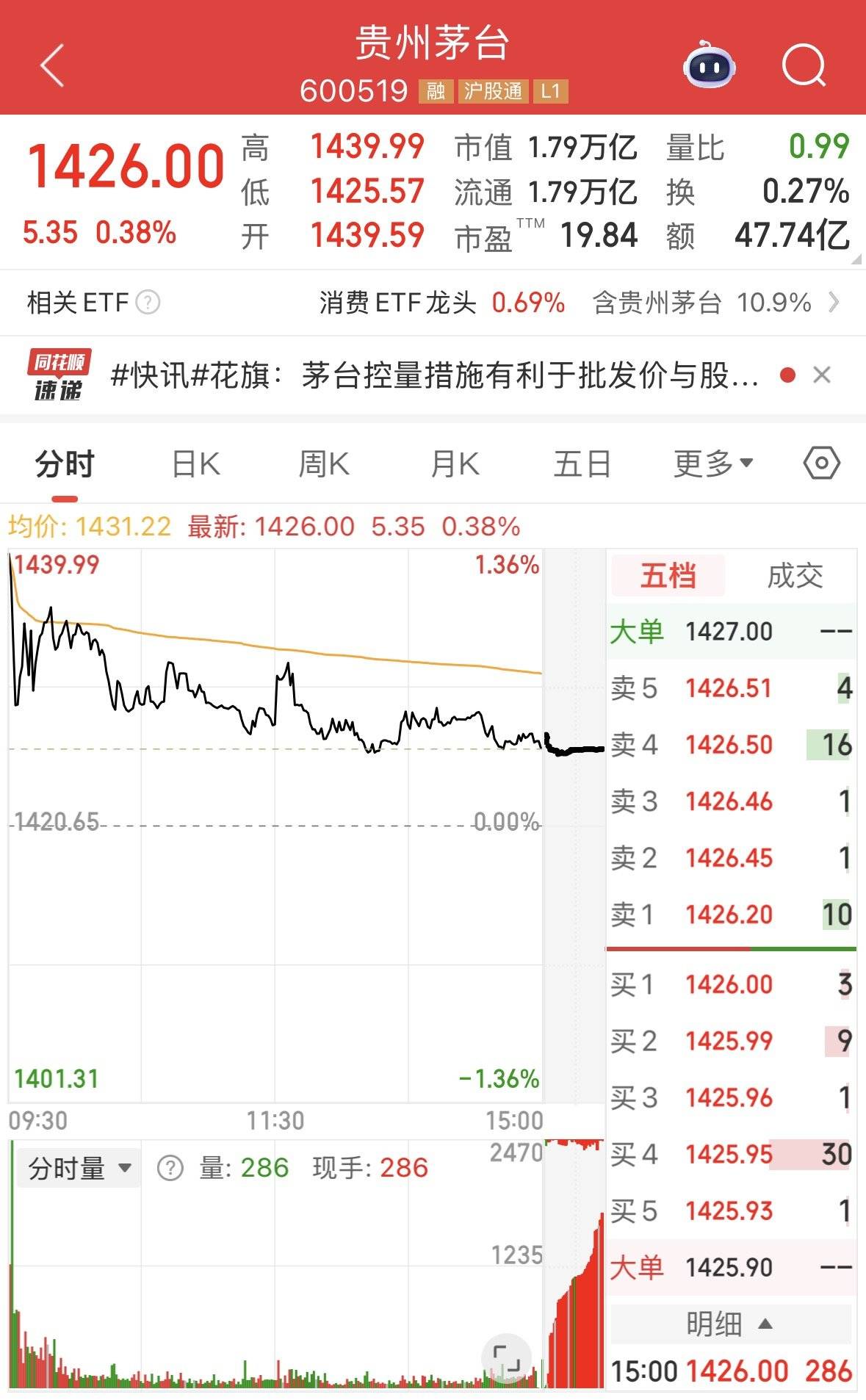Screen dimensions: 866x1400
Task: Click the 同花顺速递 logo
Action: click(55, 375)
